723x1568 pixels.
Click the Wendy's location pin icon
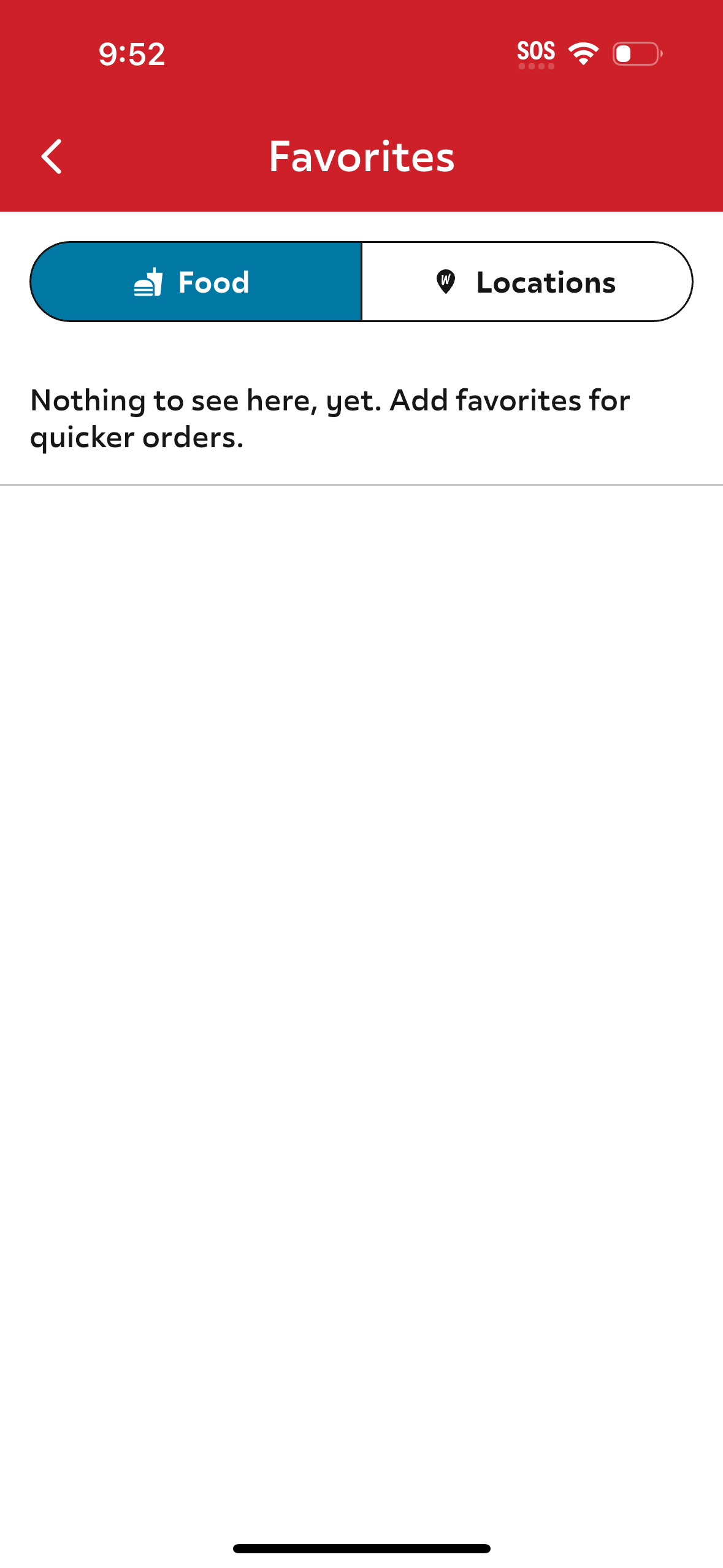(x=445, y=282)
